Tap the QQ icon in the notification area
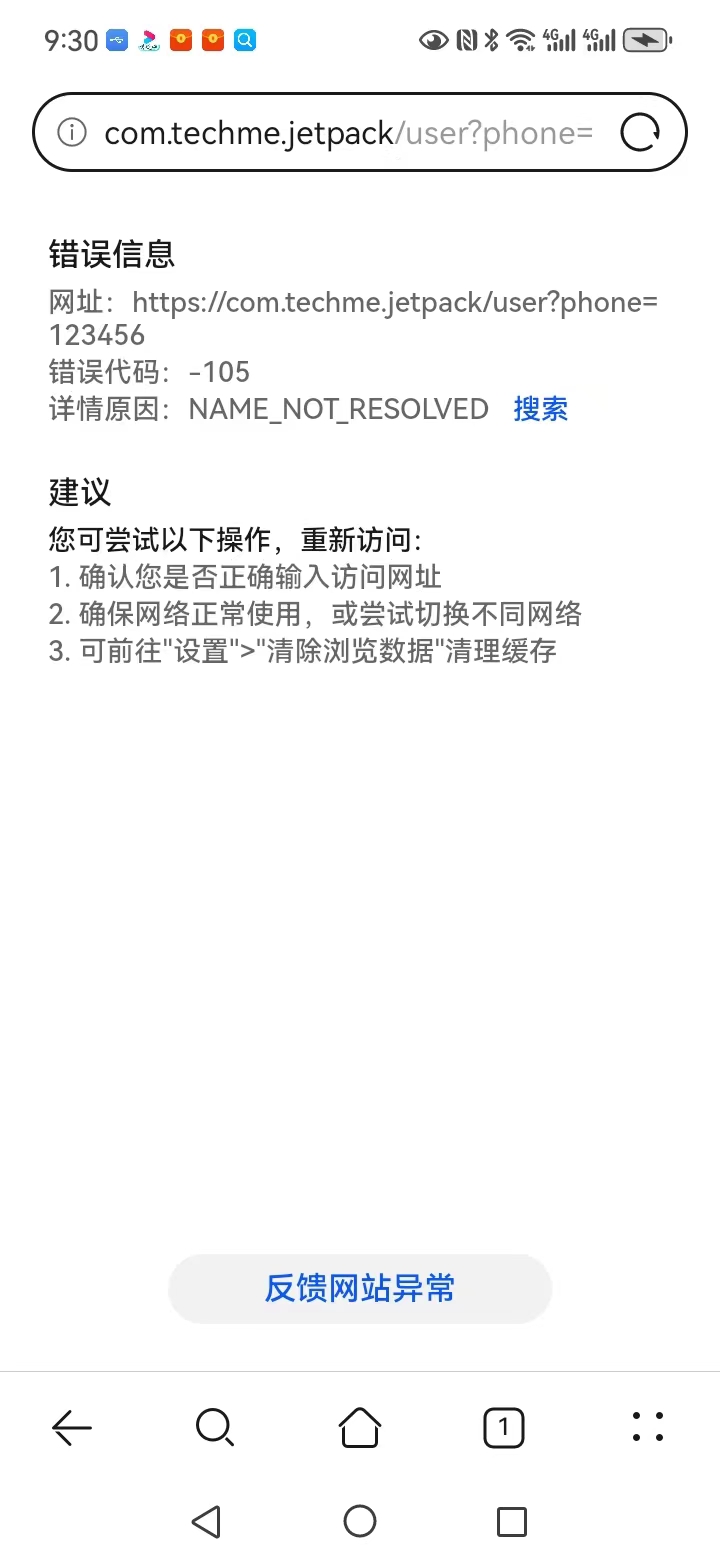The height and width of the screenshot is (1560, 720). coord(243,40)
